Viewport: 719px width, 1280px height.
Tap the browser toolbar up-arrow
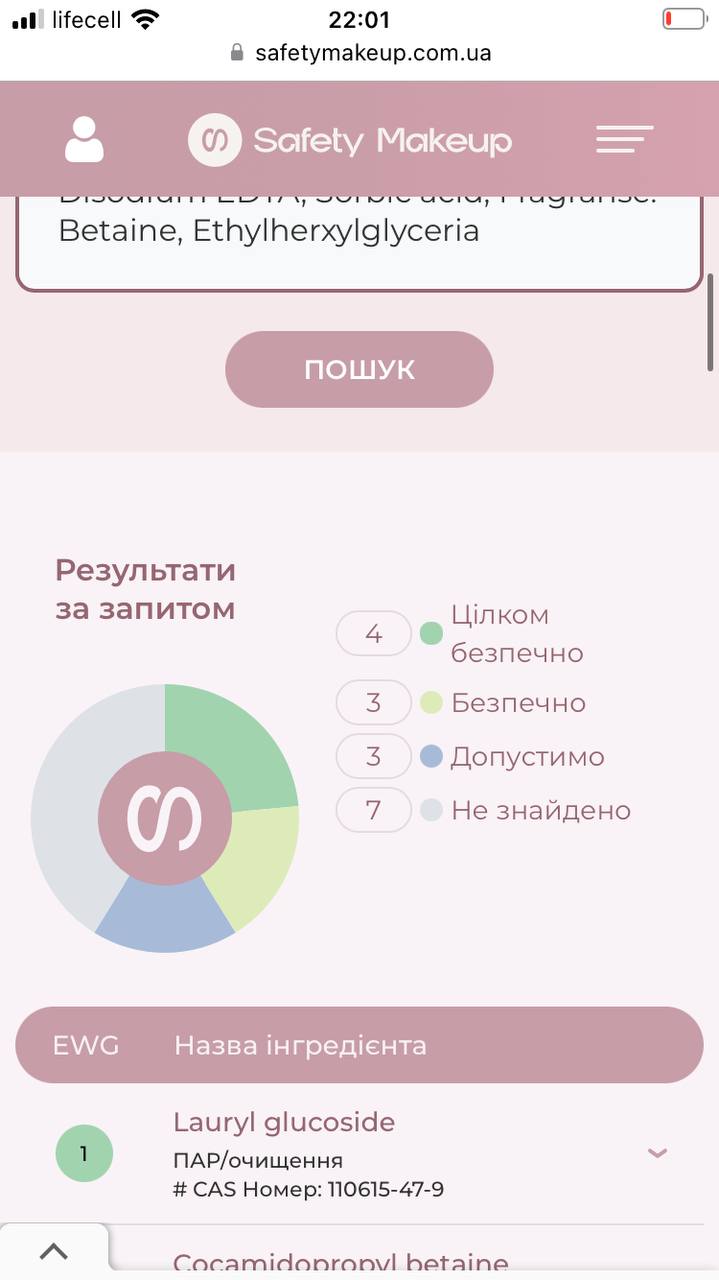point(53,1251)
